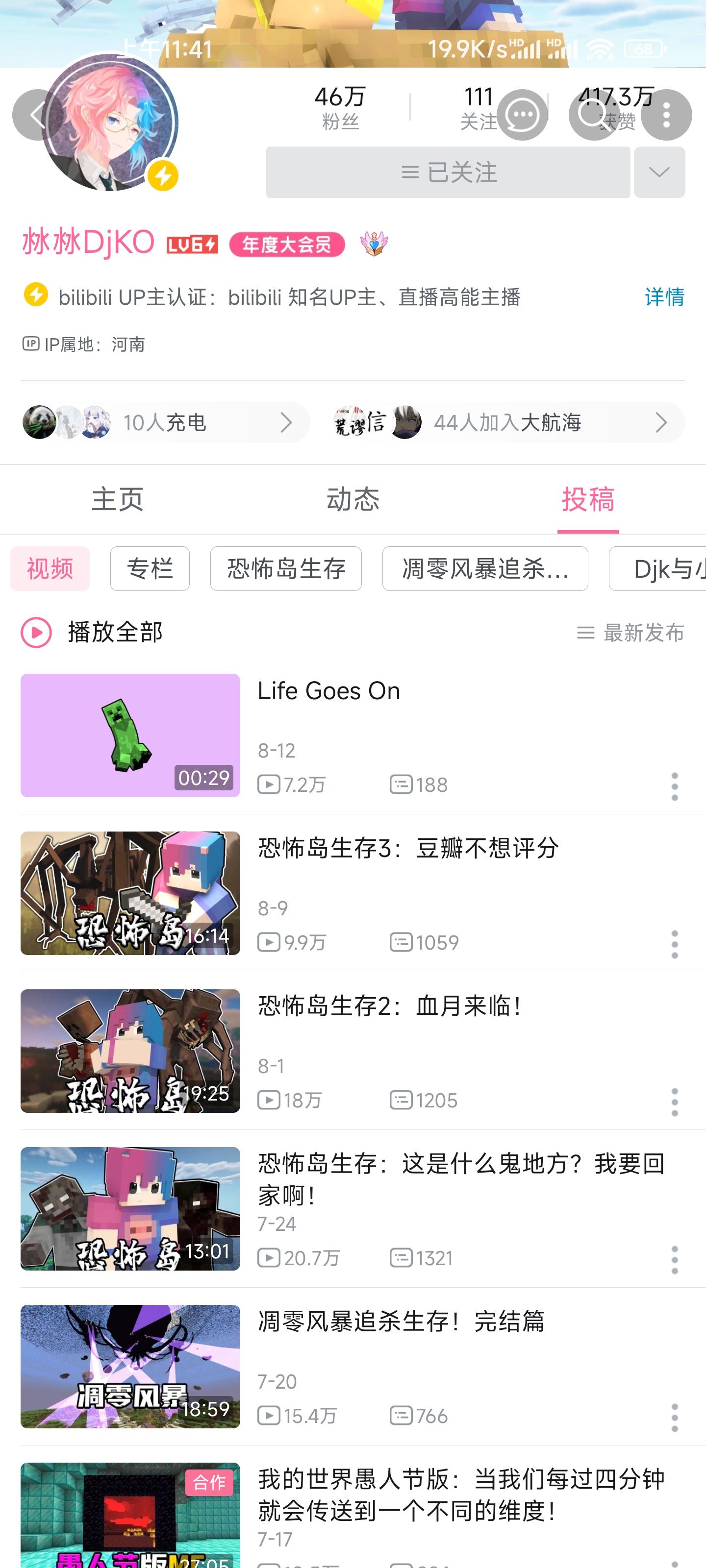The image size is (706, 1568).
Task: Open the Life Goes On video
Action: coord(328,691)
